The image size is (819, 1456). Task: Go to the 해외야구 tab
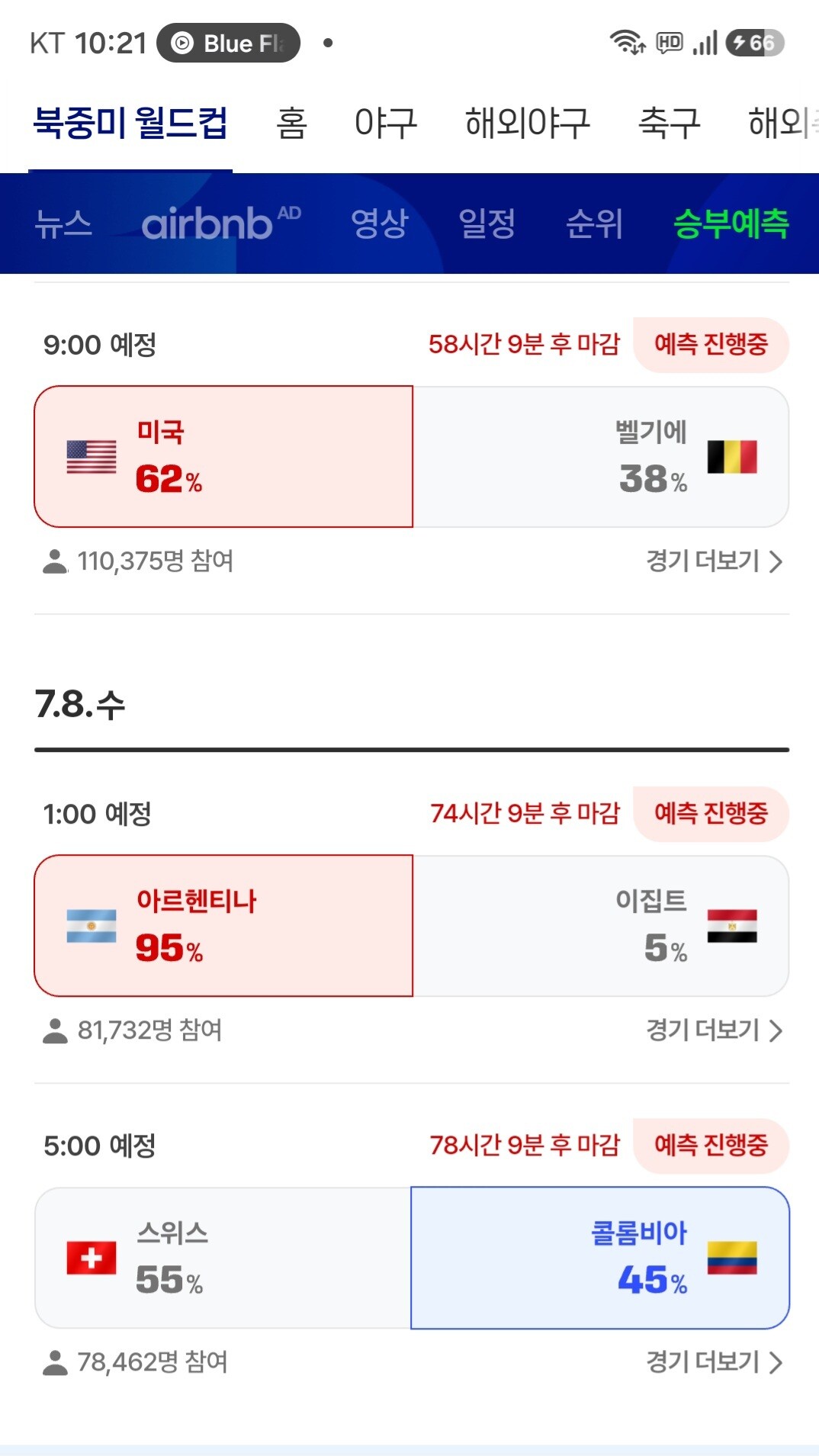[x=528, y=123]
